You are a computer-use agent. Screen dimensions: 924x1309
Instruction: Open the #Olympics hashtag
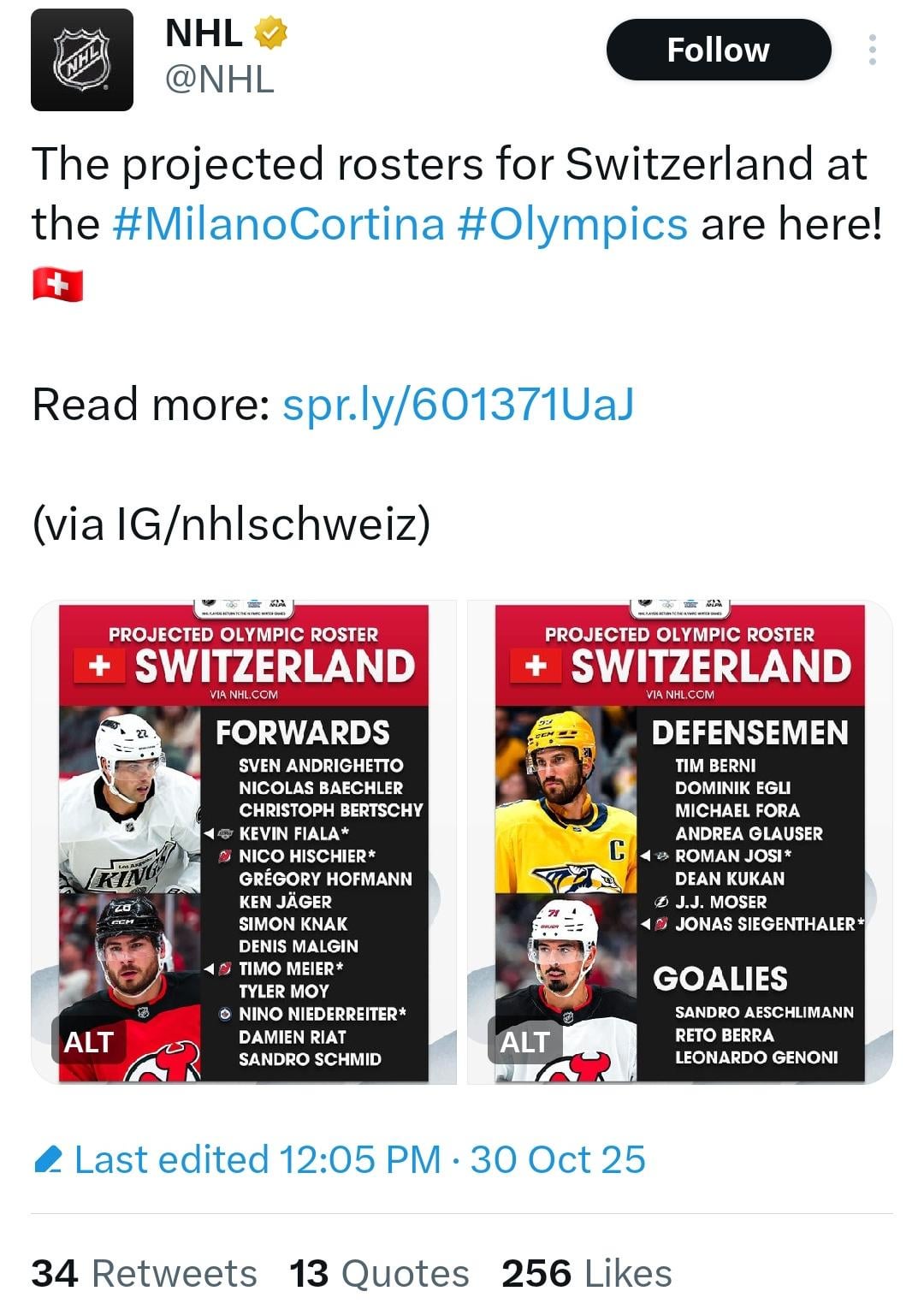(x=572, y=224)
